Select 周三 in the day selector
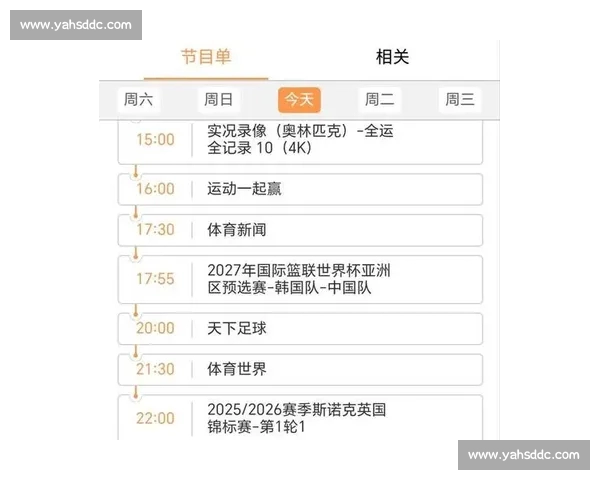 point(459,99)
